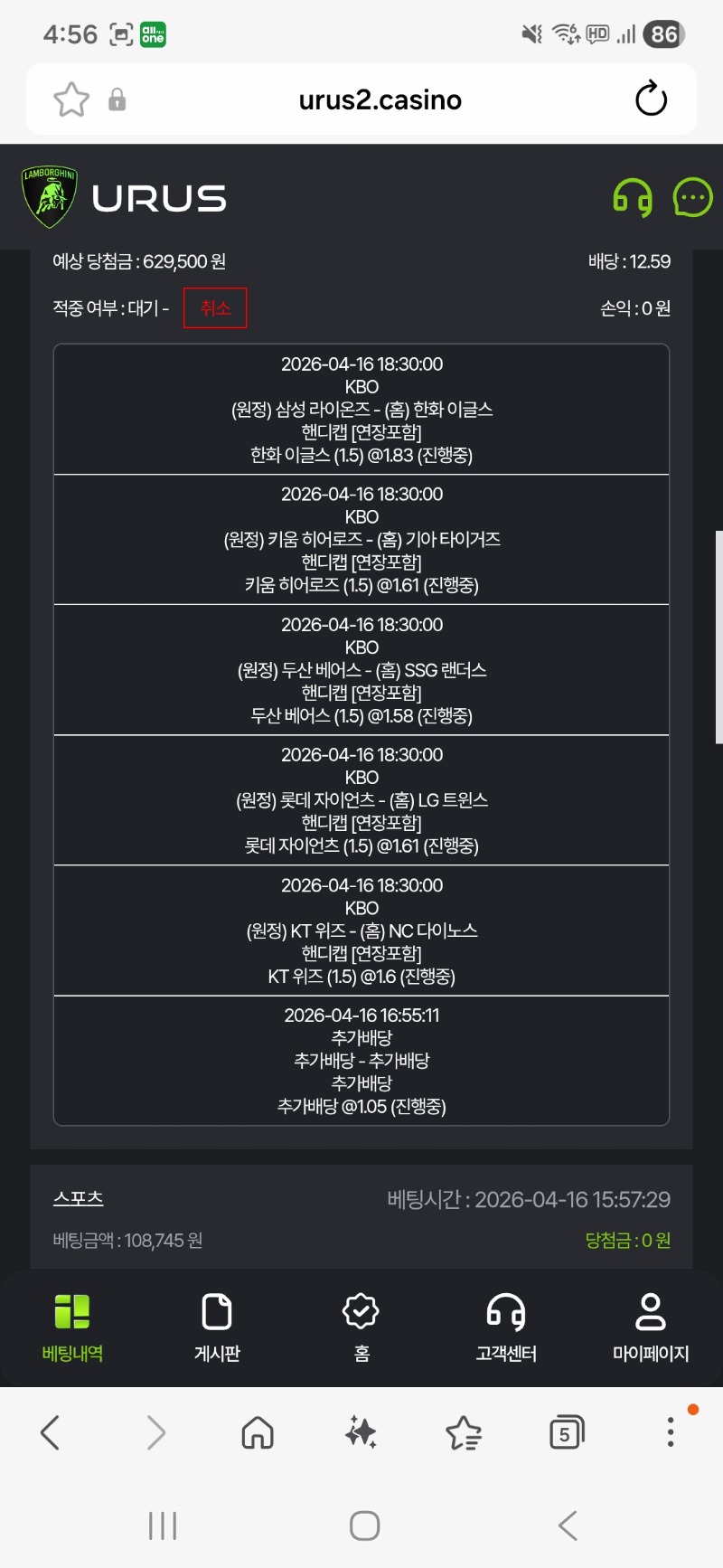Open the browser AI sparkle tool

coord(361,1432)
